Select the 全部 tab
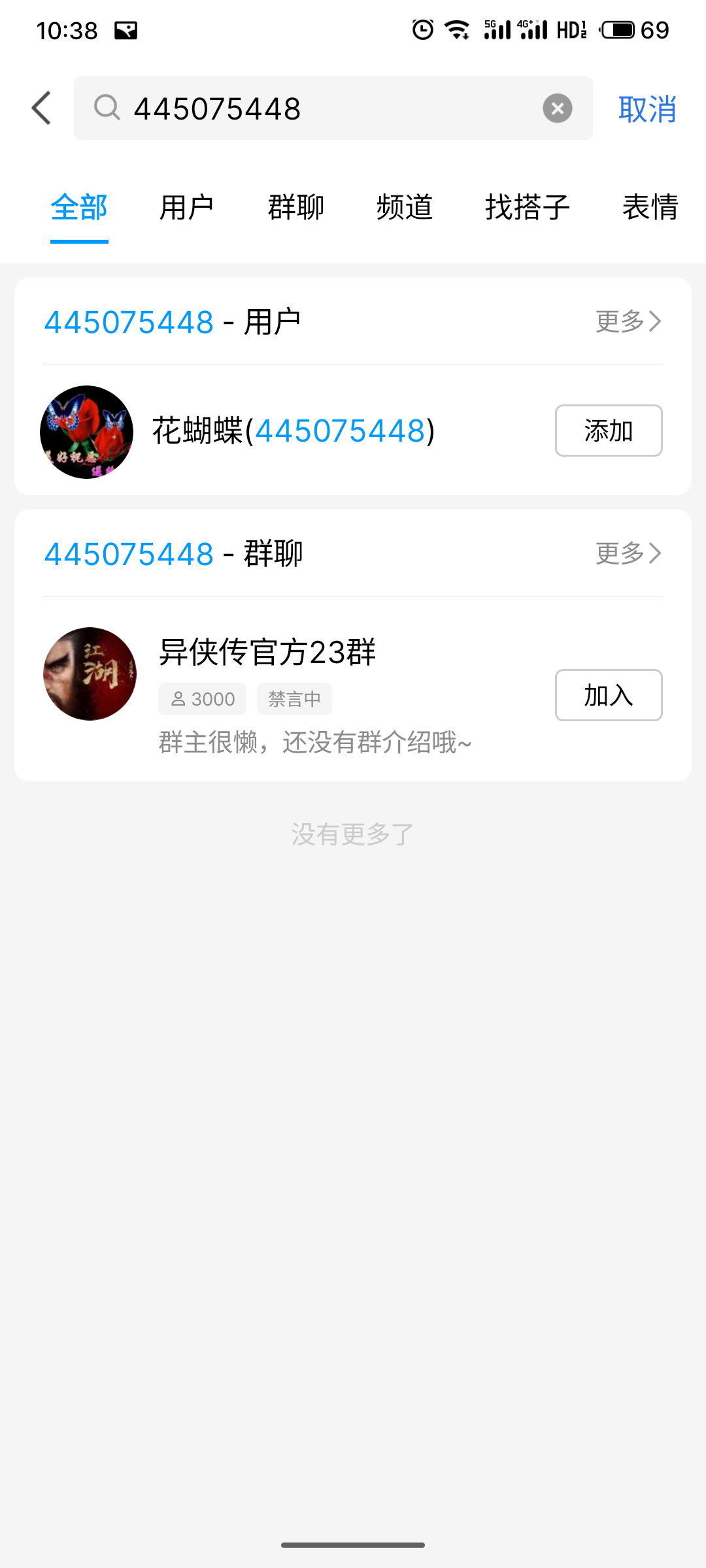Viewport: 706px width, 1568px height. 79,208
